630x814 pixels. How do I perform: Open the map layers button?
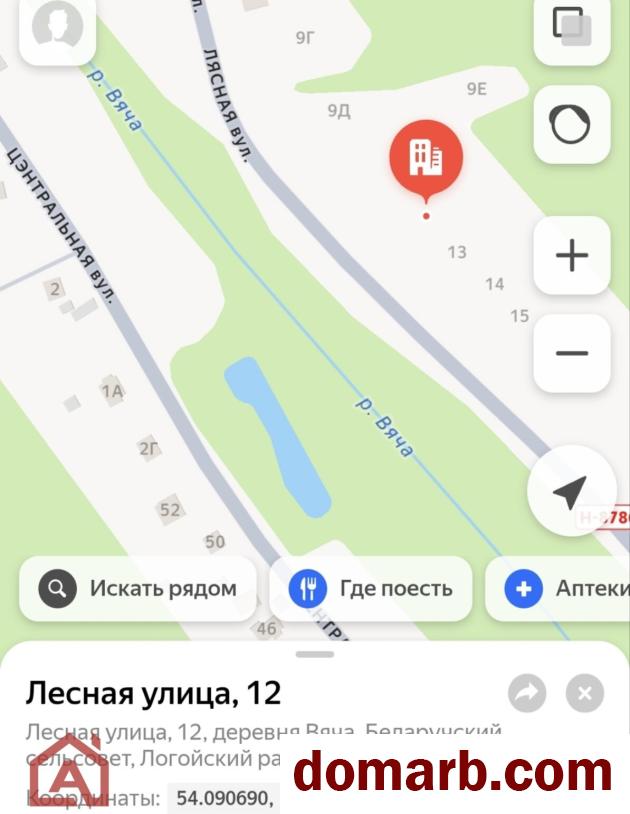coord(572,27)
